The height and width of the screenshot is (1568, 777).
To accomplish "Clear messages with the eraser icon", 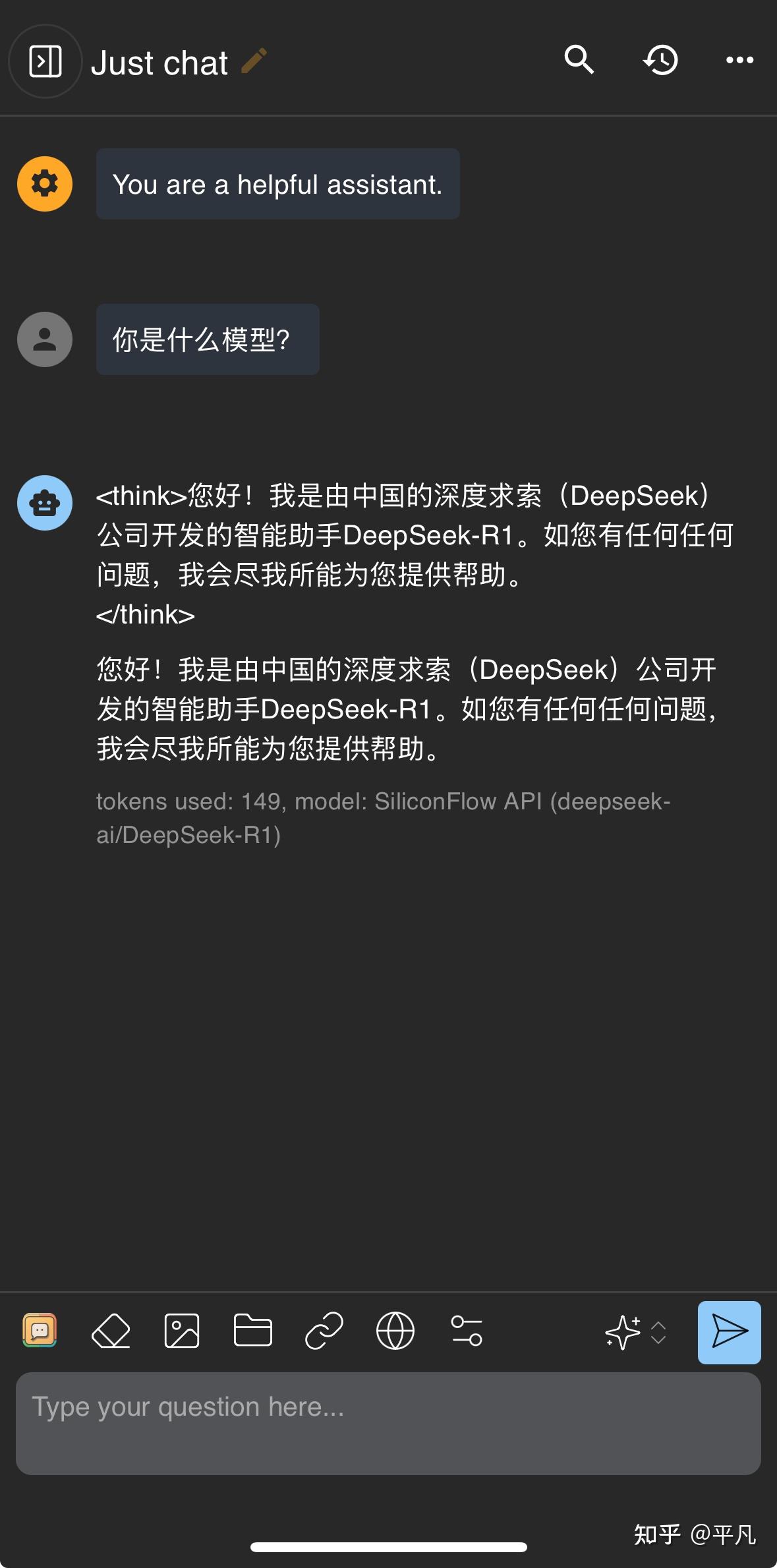I will coord(111,1331).
